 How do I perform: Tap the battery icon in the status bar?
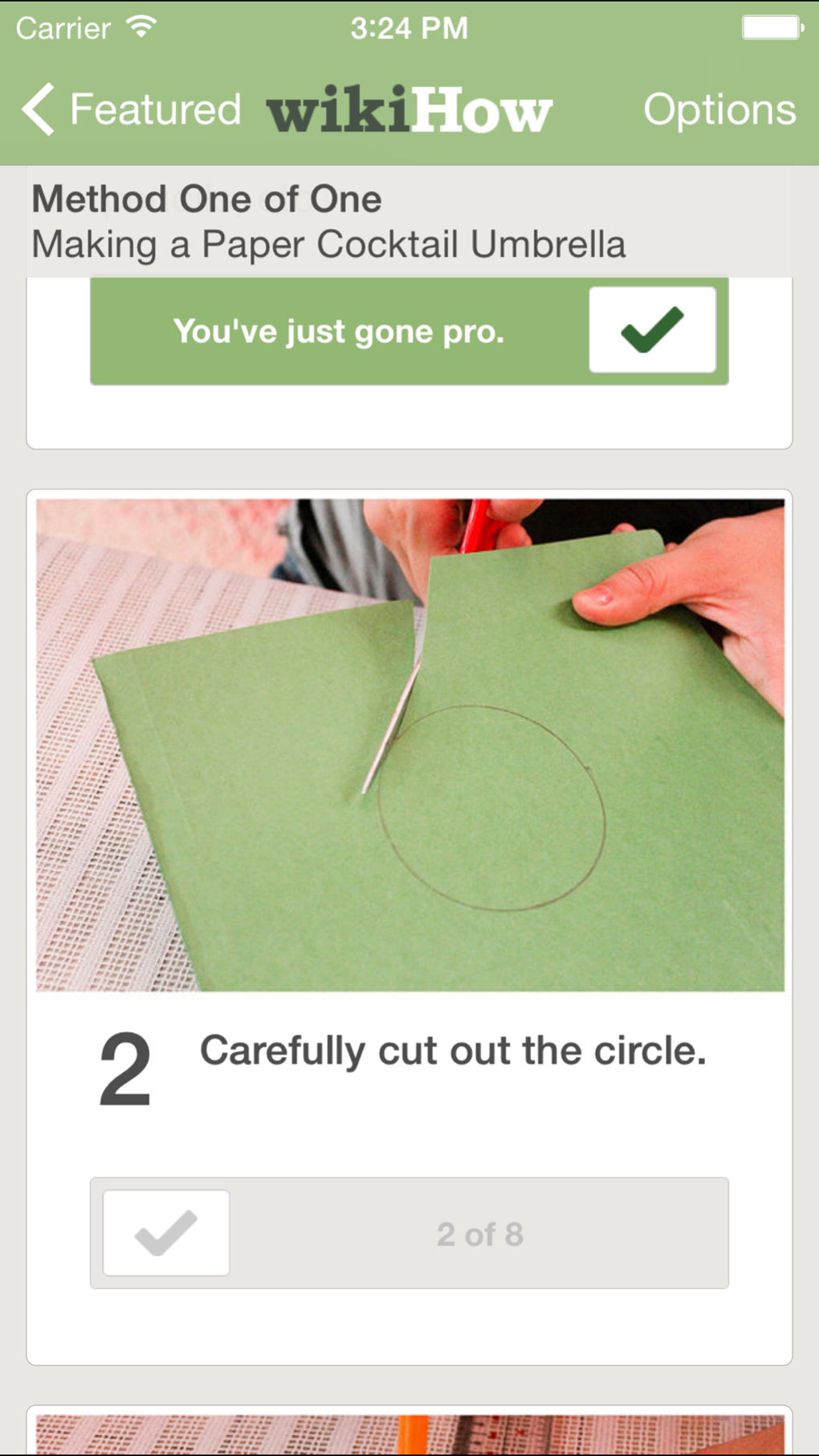tap(772, 25)
